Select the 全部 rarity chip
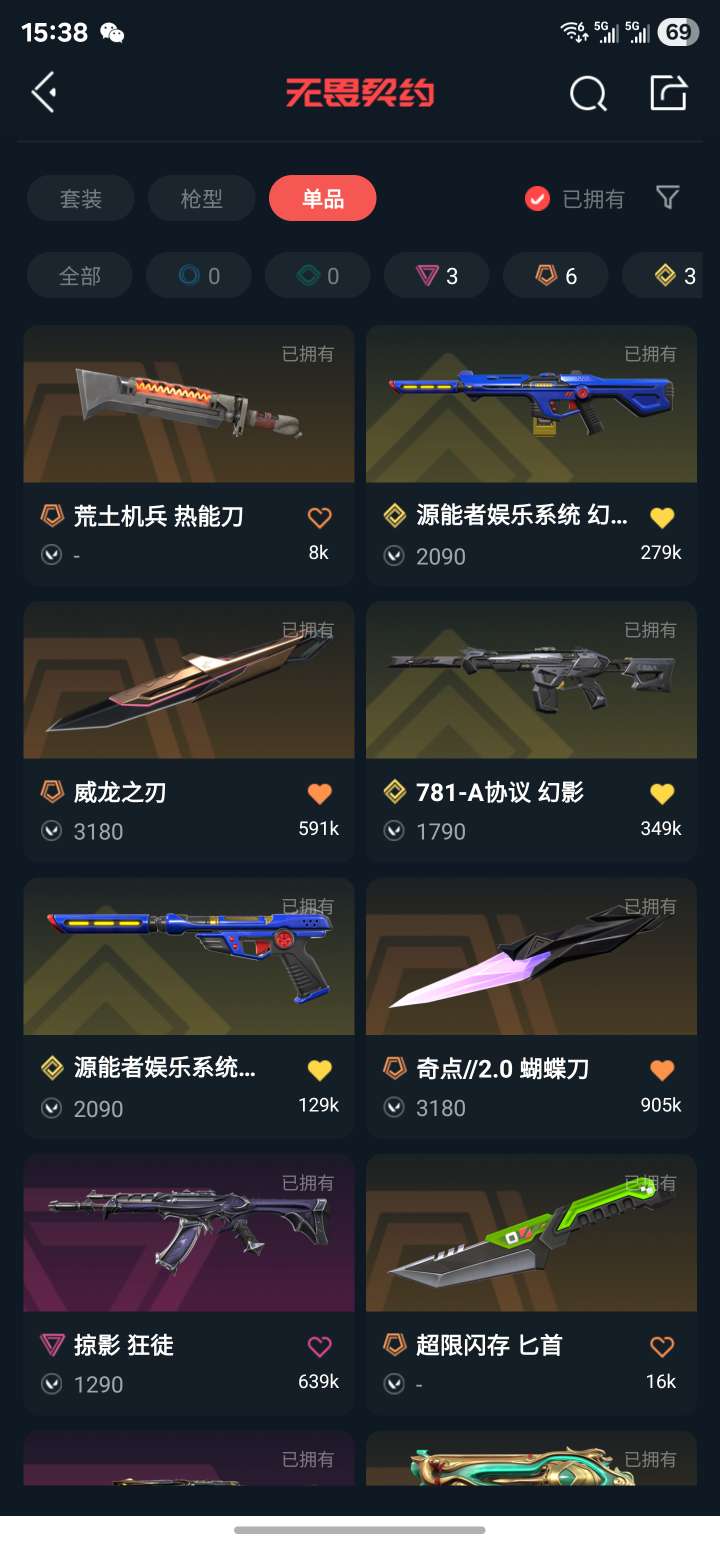Screen dimensions: 720x1544 tap(80, 276)
